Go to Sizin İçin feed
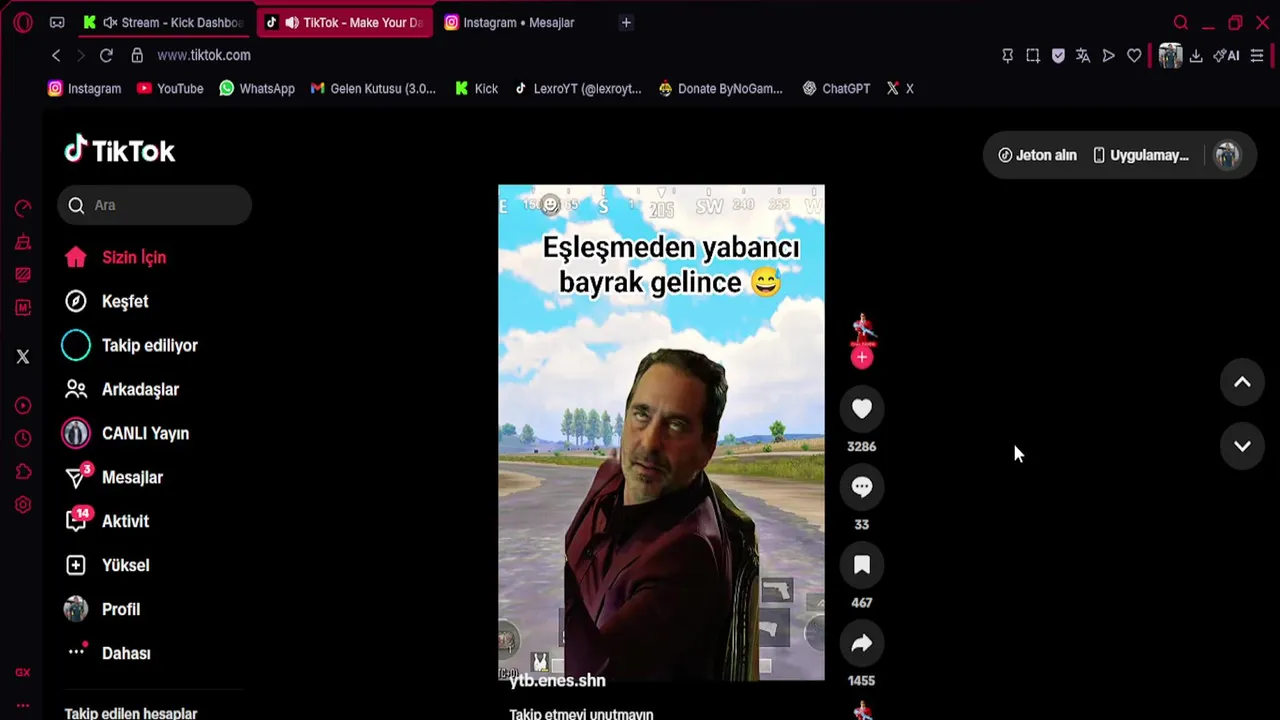1280x720 pixels. click(x=133, y=257)
